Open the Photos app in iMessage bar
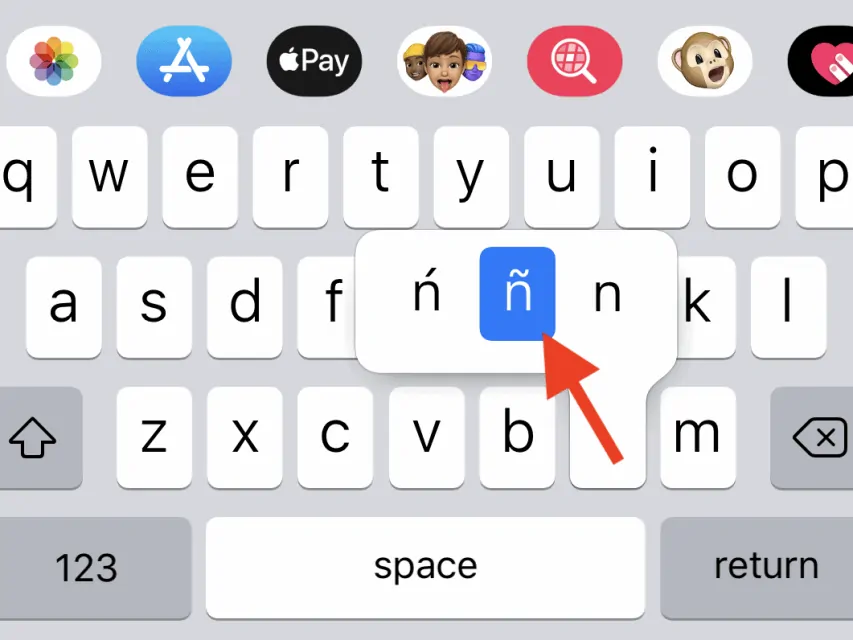853x640 pixels. click(x=53, y=61)
